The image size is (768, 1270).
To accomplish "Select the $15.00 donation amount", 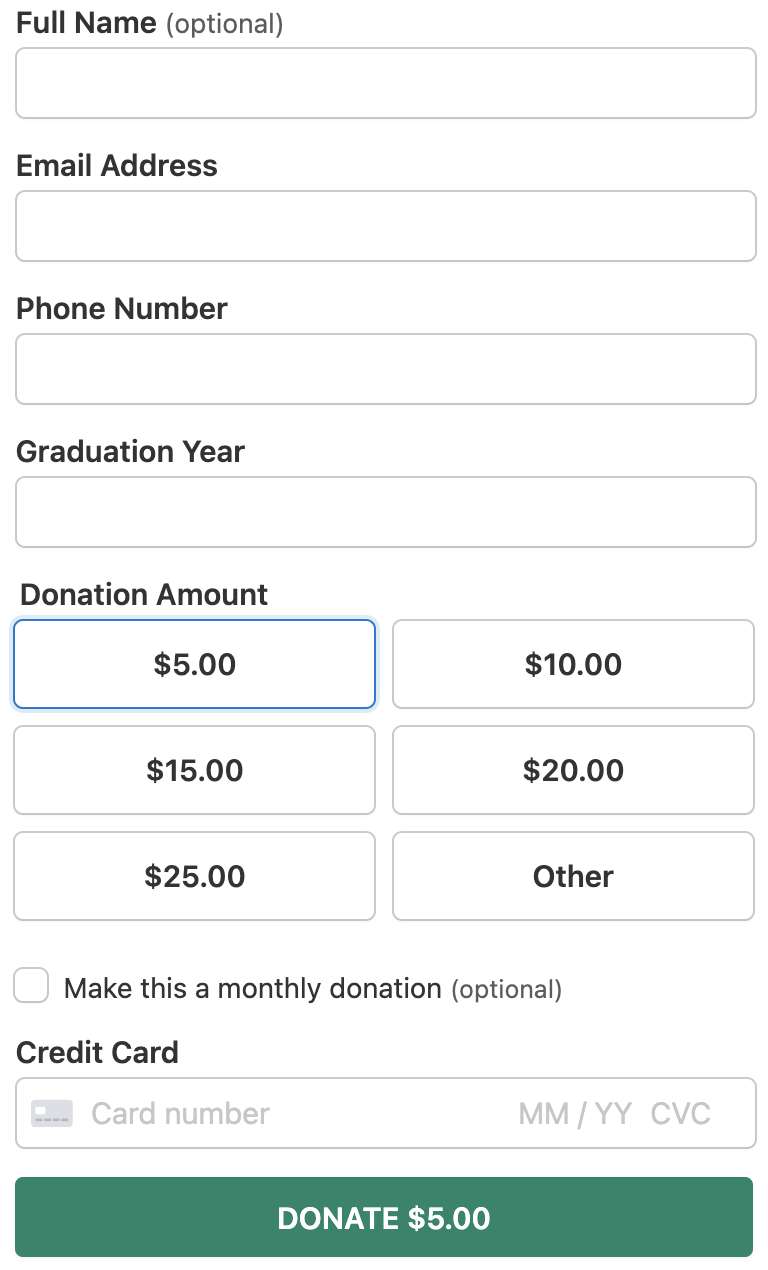I will [194, 770].
